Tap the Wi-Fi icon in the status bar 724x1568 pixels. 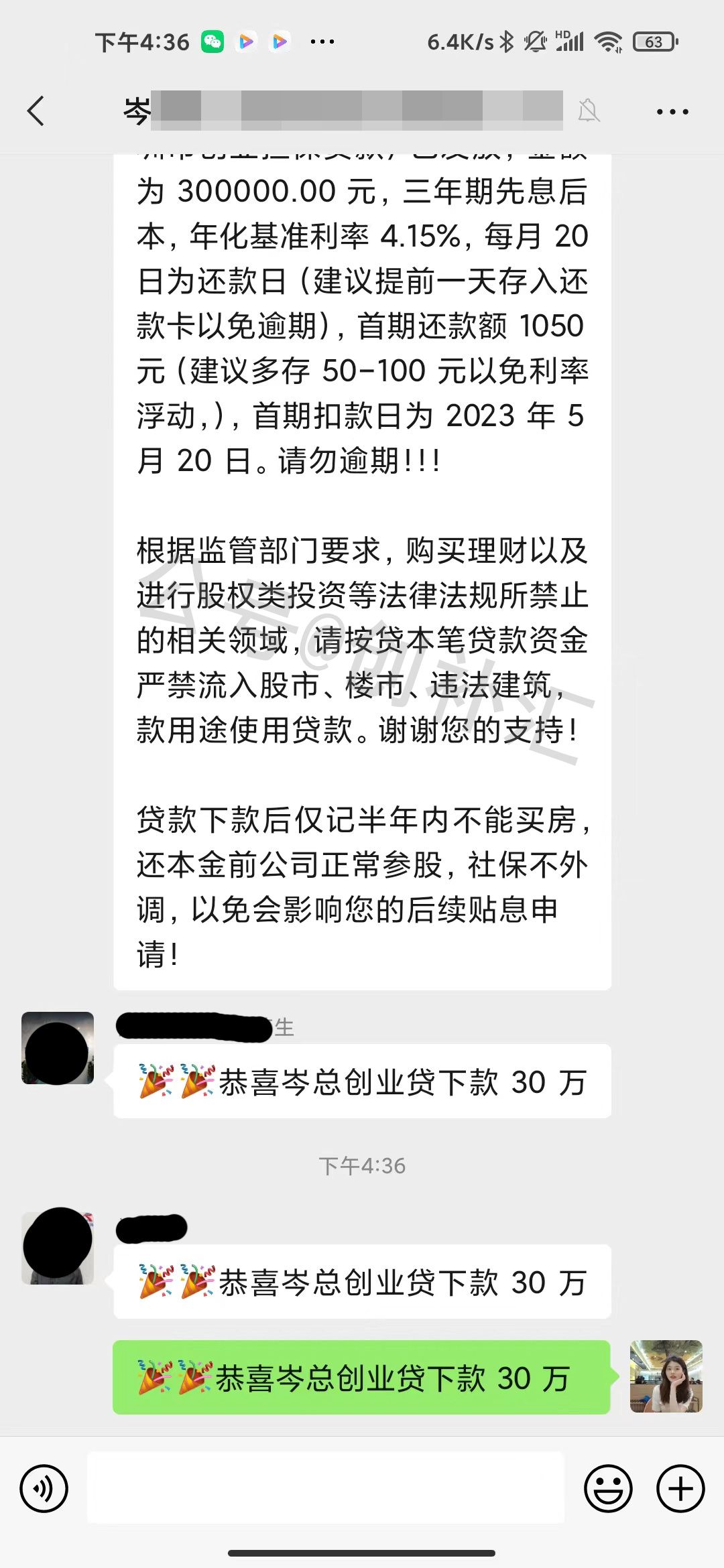click(x=609, y=42)
